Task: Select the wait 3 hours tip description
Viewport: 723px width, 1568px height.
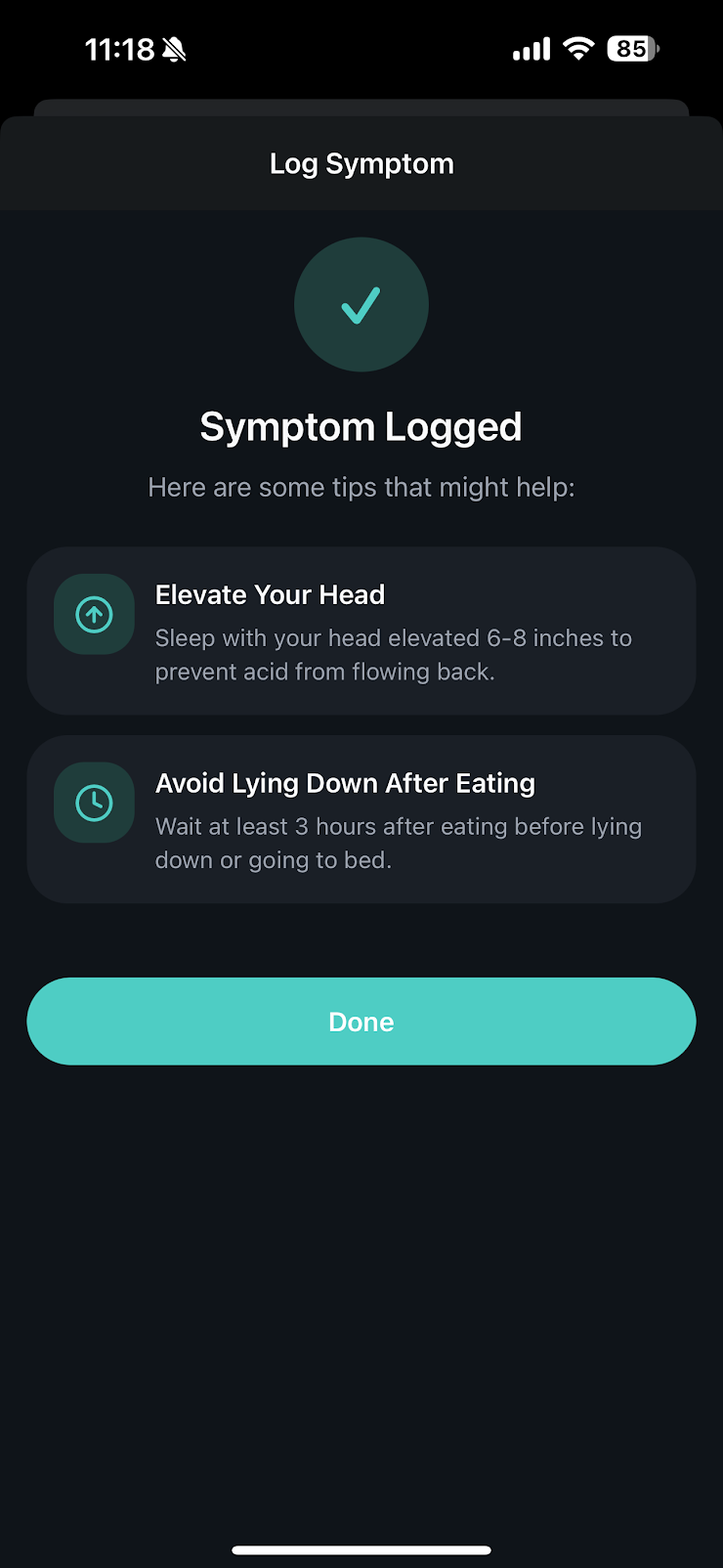Action: tap(399, 843)
